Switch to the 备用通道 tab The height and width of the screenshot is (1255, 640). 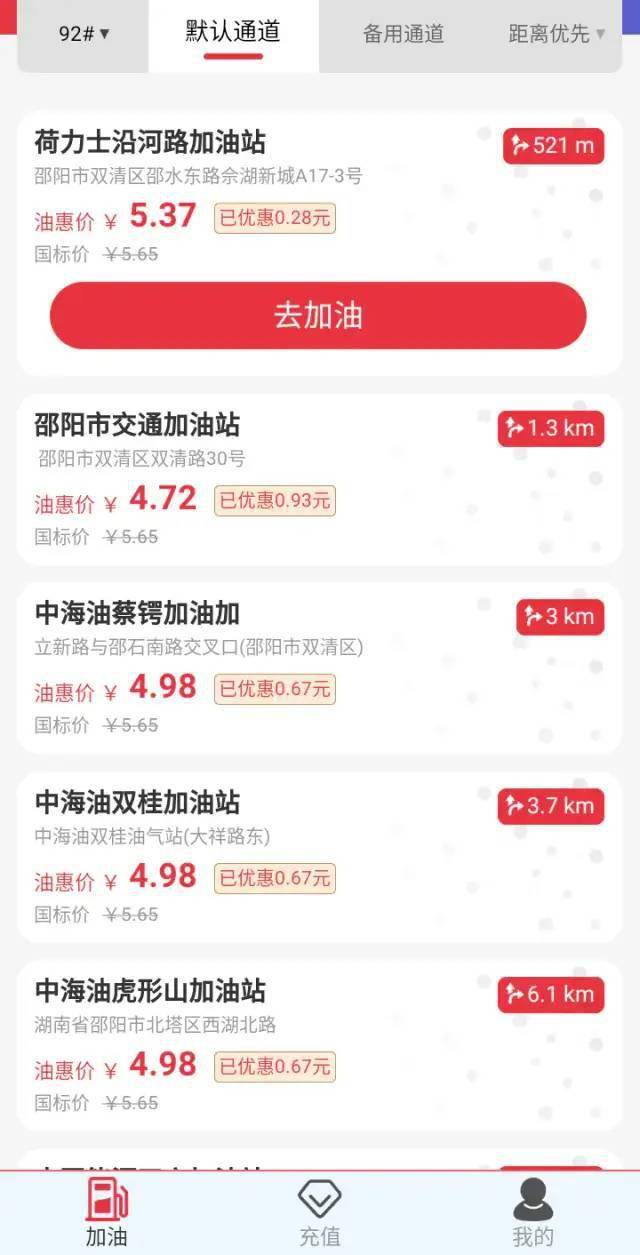(403, 34)
